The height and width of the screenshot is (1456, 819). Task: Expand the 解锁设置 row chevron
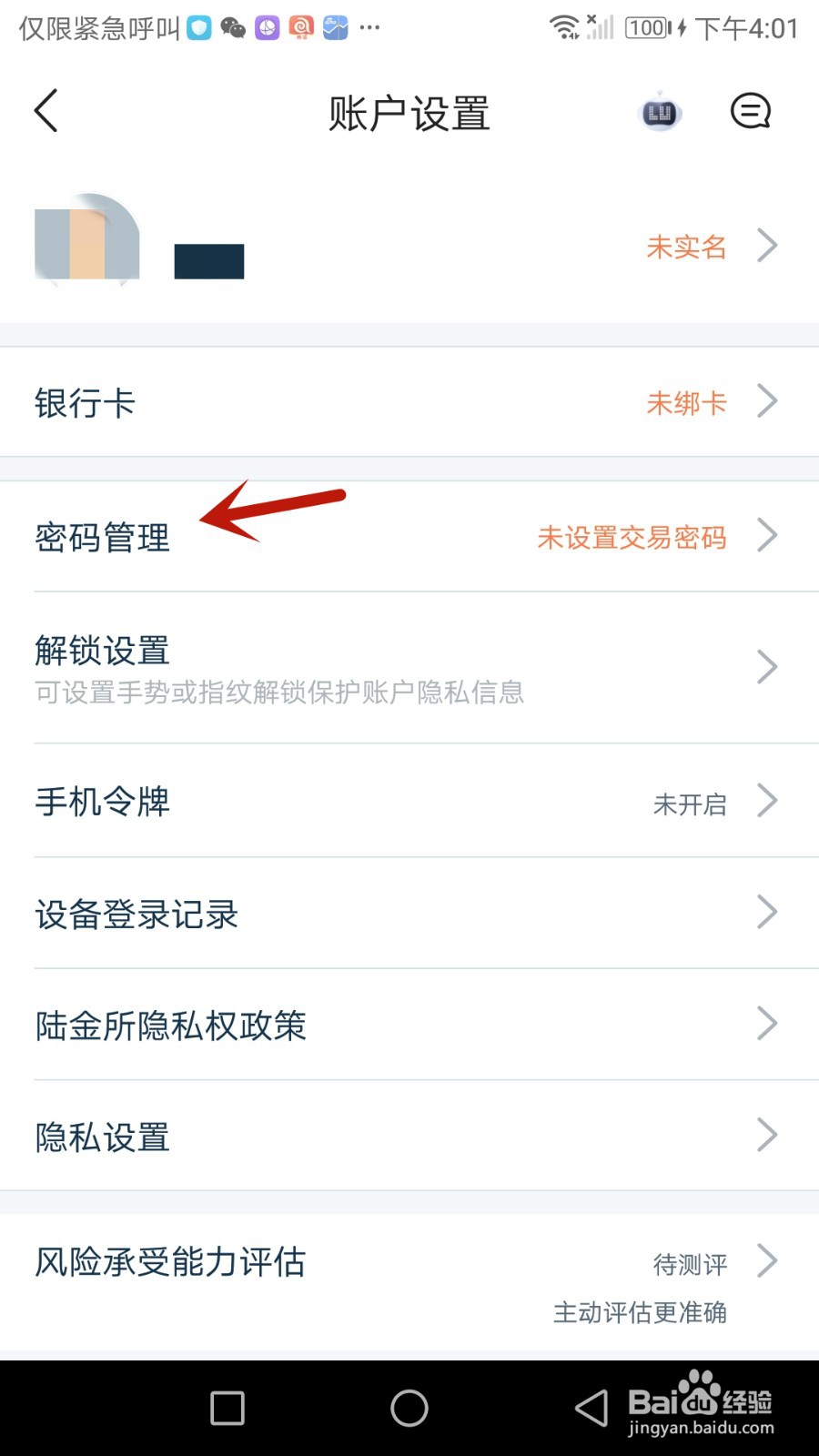point(767,666)
